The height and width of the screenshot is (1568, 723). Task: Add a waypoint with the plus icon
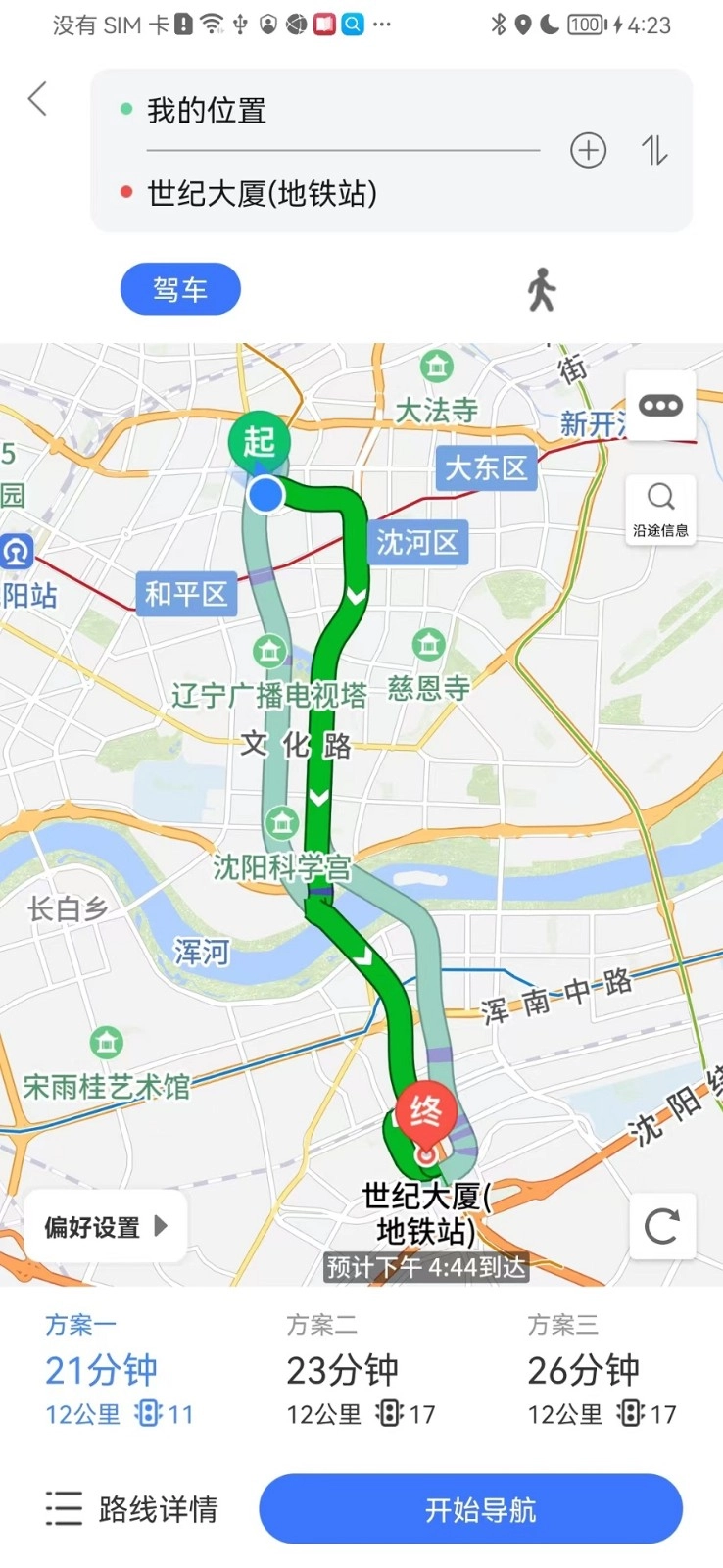[587, 151]
